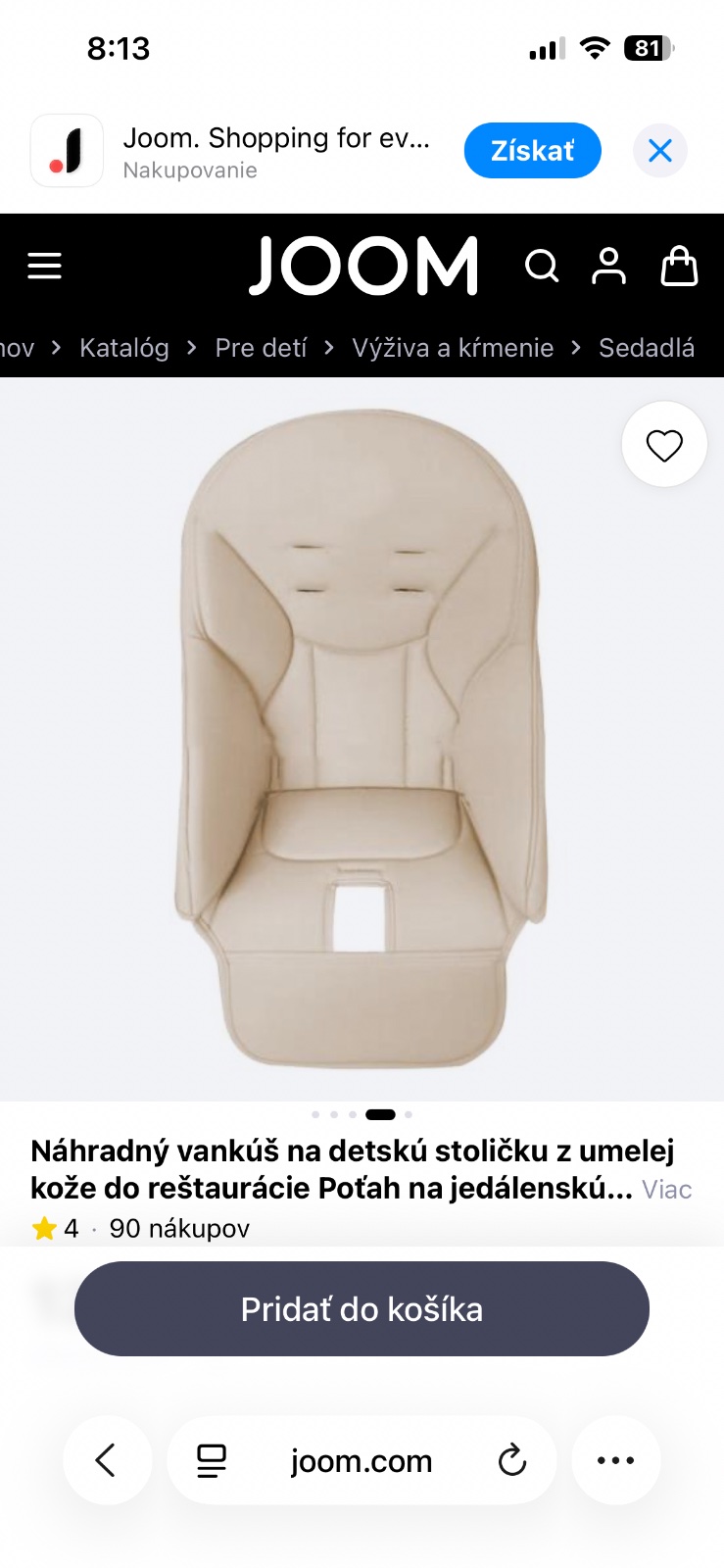724x1568 pixels.
Task: Dismiss the Joom app banner
Action: 660,151
